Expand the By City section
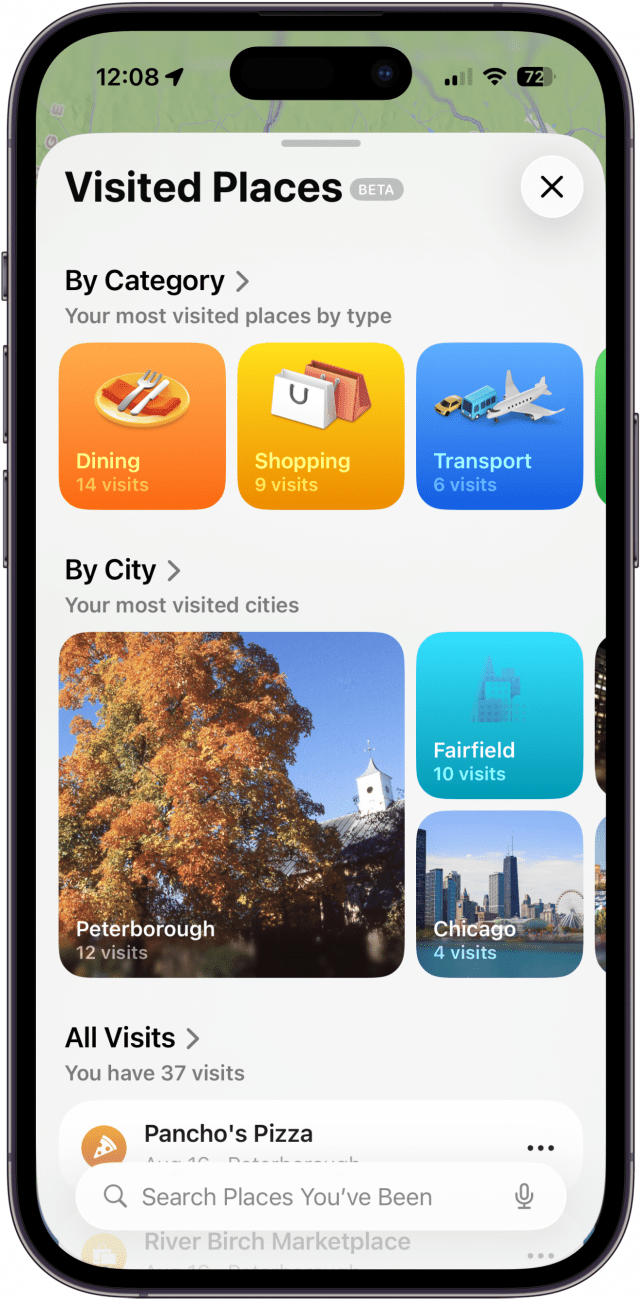The width and height of the screenshot is (642, 1301). [x=122, y=570]
